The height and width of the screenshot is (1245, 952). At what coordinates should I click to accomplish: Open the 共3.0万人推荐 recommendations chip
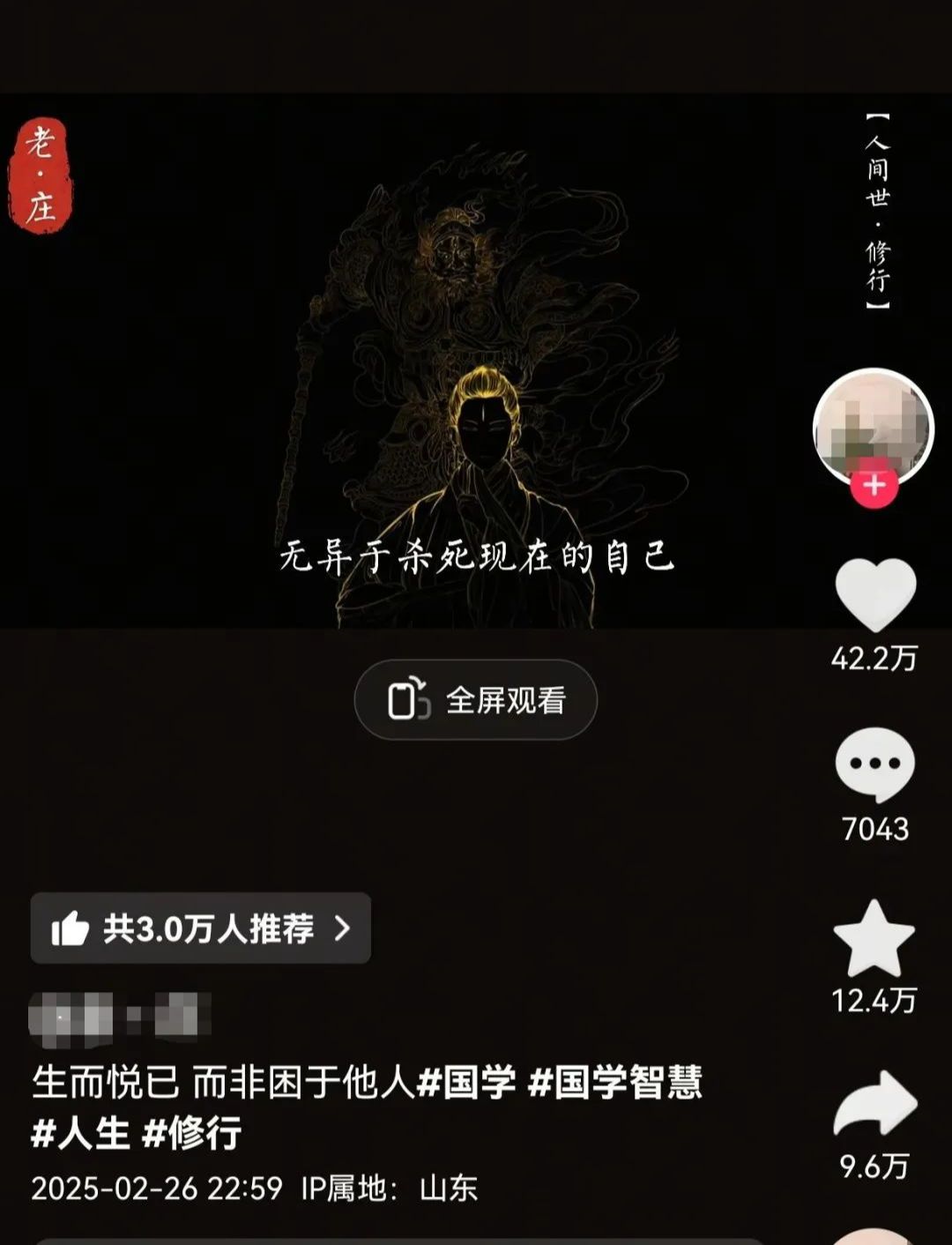coord(201,928)
